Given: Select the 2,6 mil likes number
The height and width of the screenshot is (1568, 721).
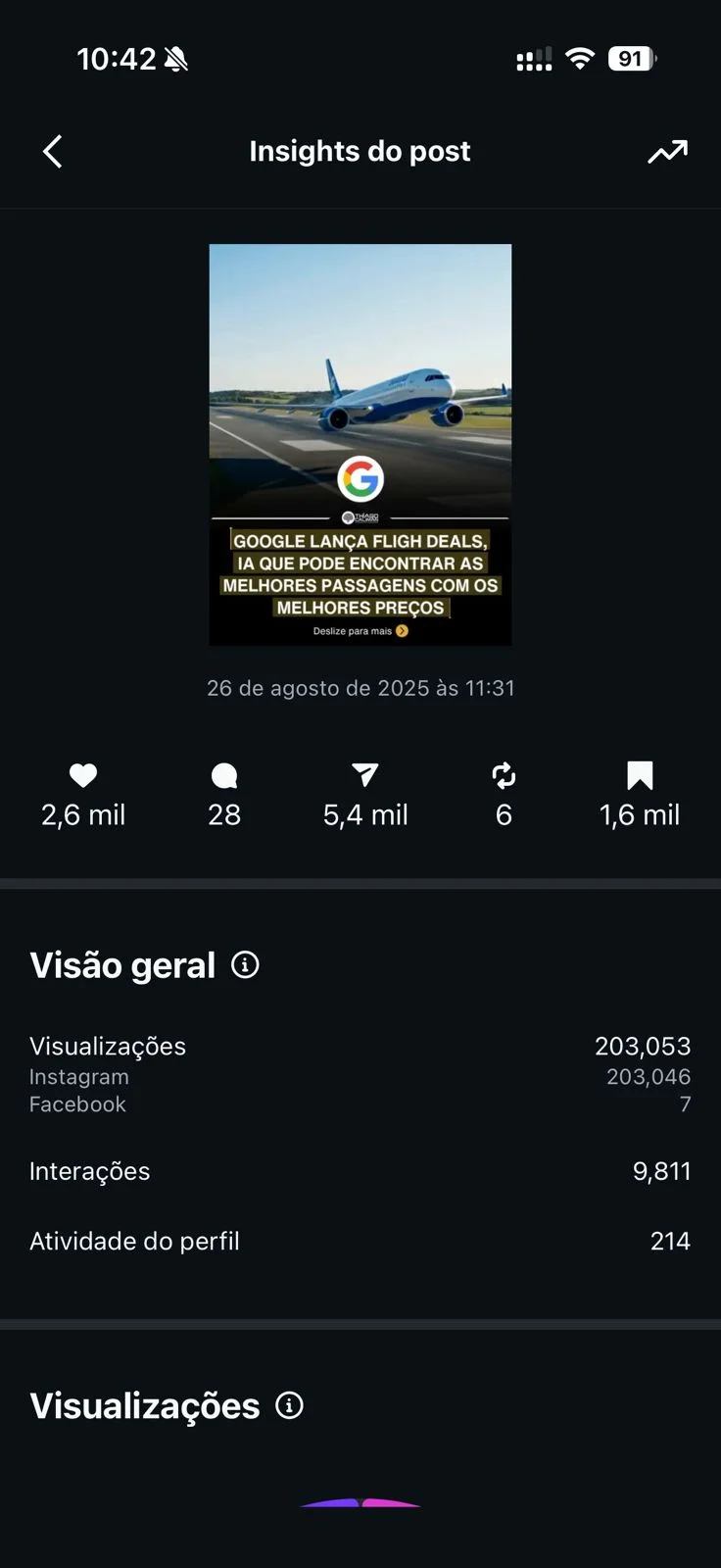Looking at the screenshot, I should (83, 814).
